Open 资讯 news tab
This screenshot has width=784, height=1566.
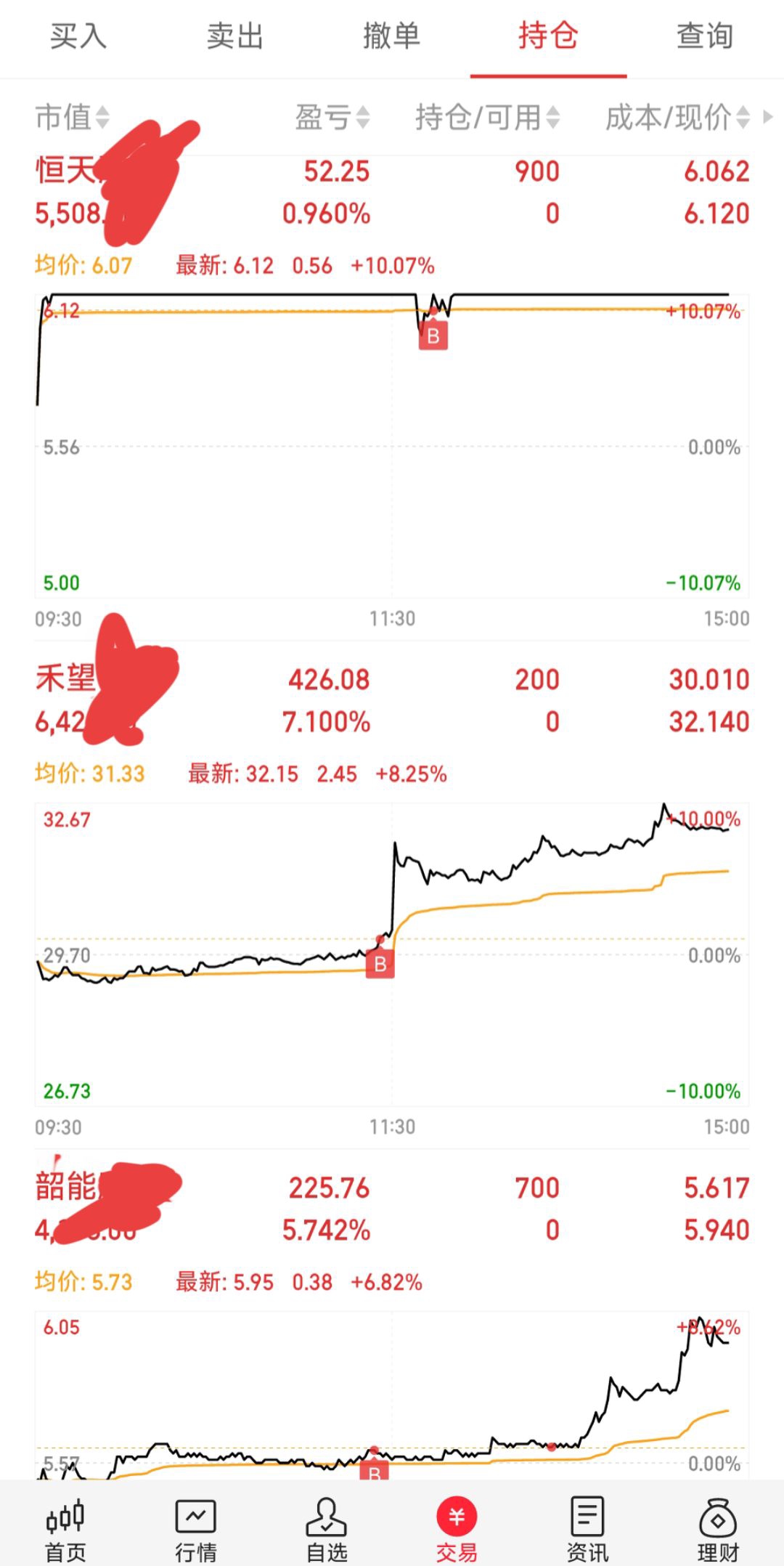pos(588,1524)
